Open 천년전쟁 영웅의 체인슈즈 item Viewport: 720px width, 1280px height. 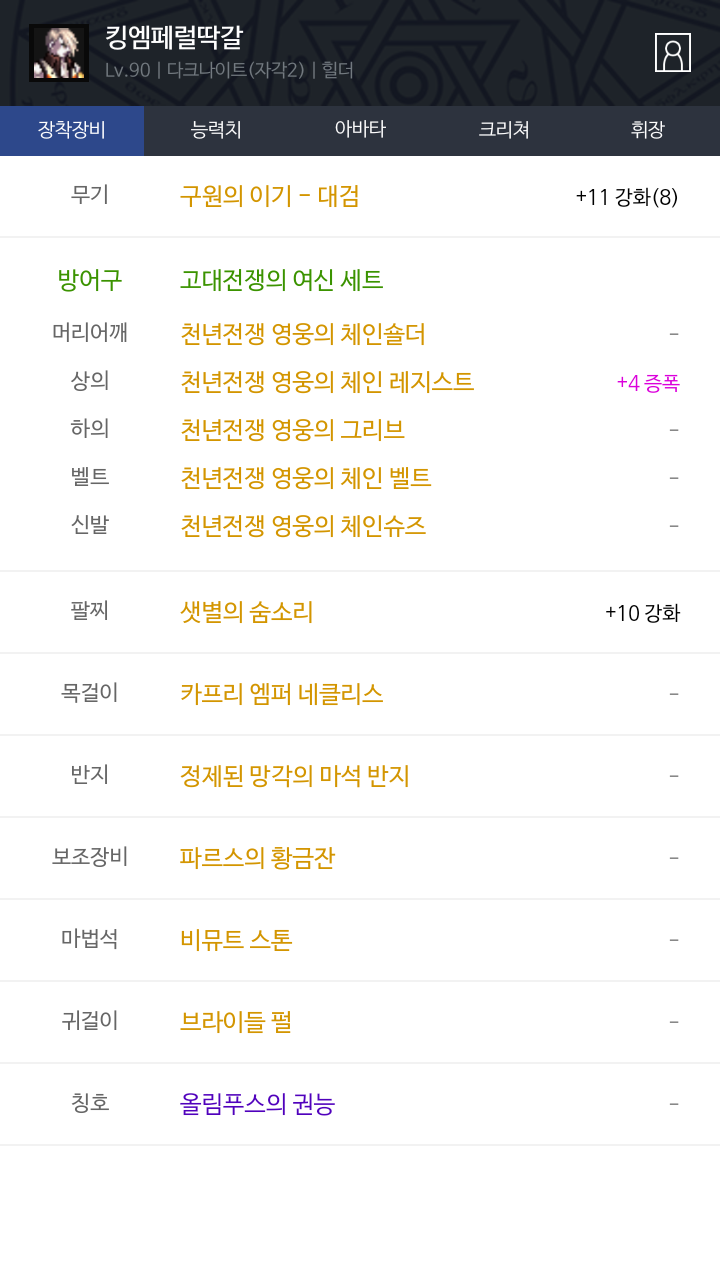(x=303, y=526)
